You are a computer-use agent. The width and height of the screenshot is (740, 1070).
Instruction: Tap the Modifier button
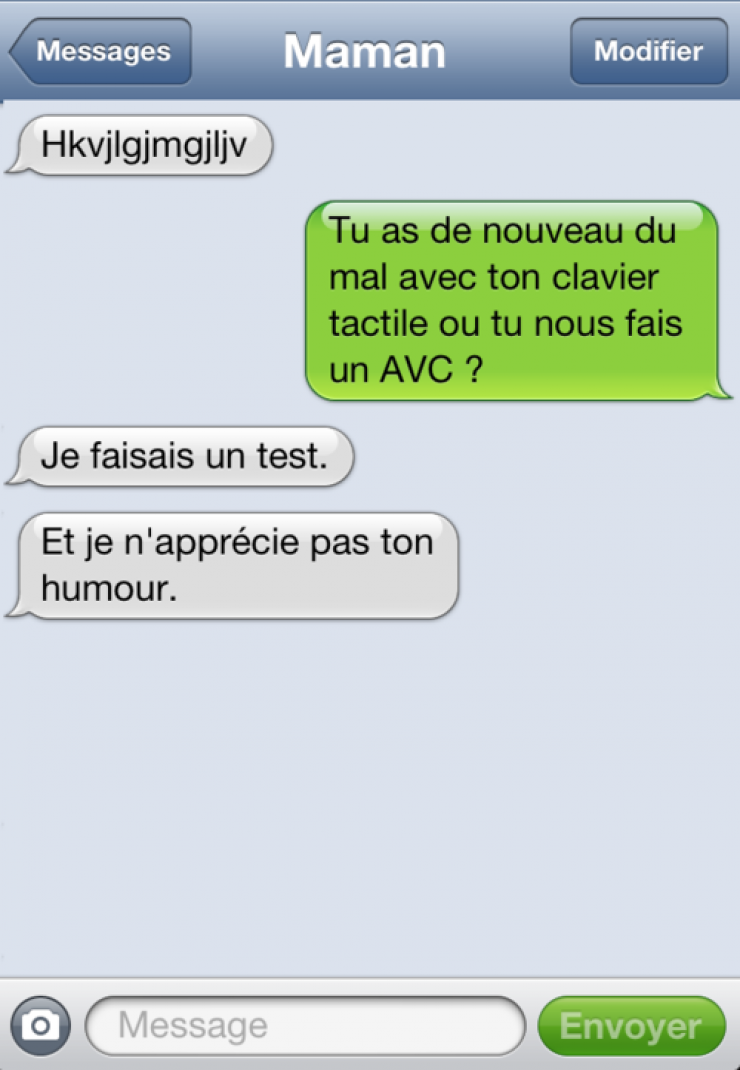pos(648,52)
